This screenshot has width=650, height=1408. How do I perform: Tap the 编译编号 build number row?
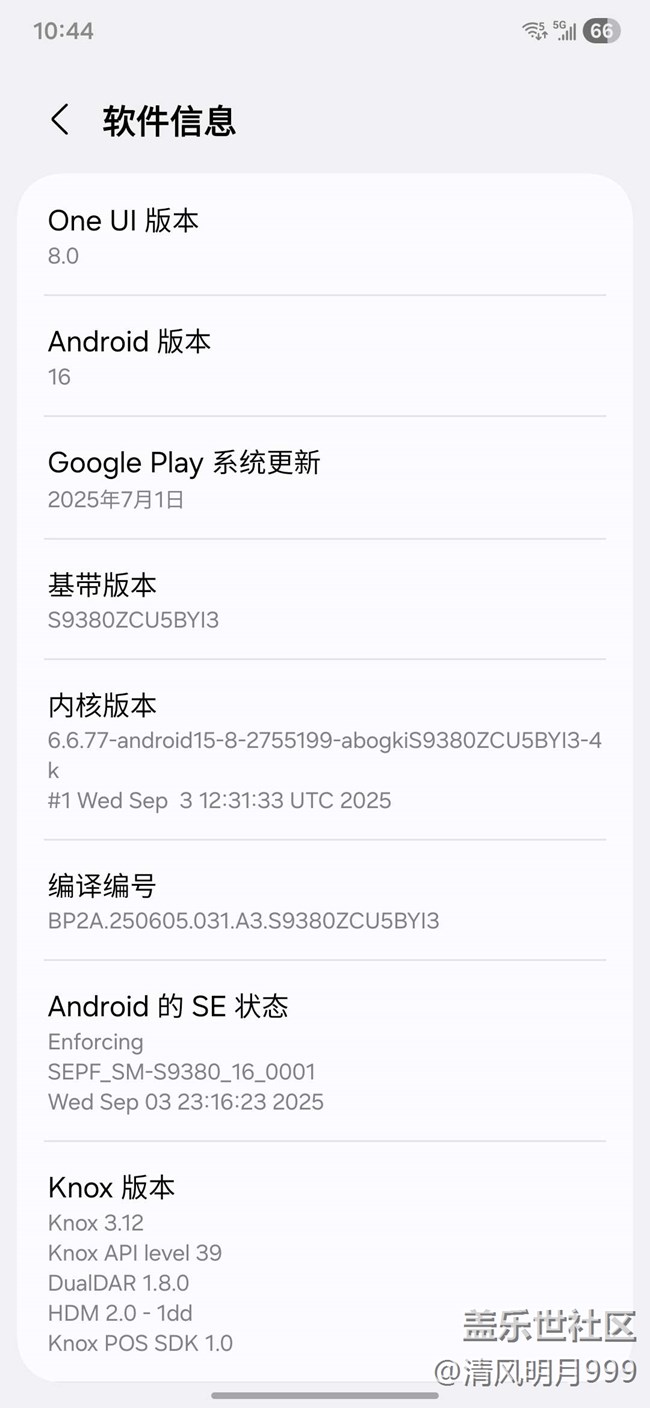point(324,901)
